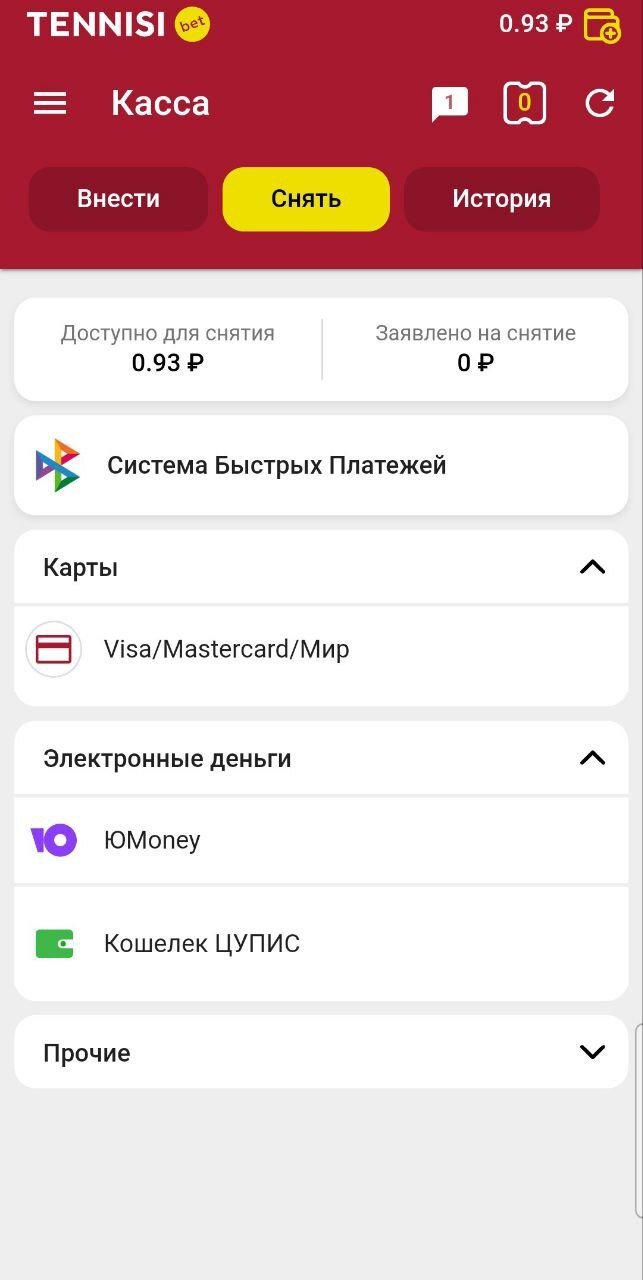Open the hamburger menu
This screenshot has height=1280, width=643.
50,103
